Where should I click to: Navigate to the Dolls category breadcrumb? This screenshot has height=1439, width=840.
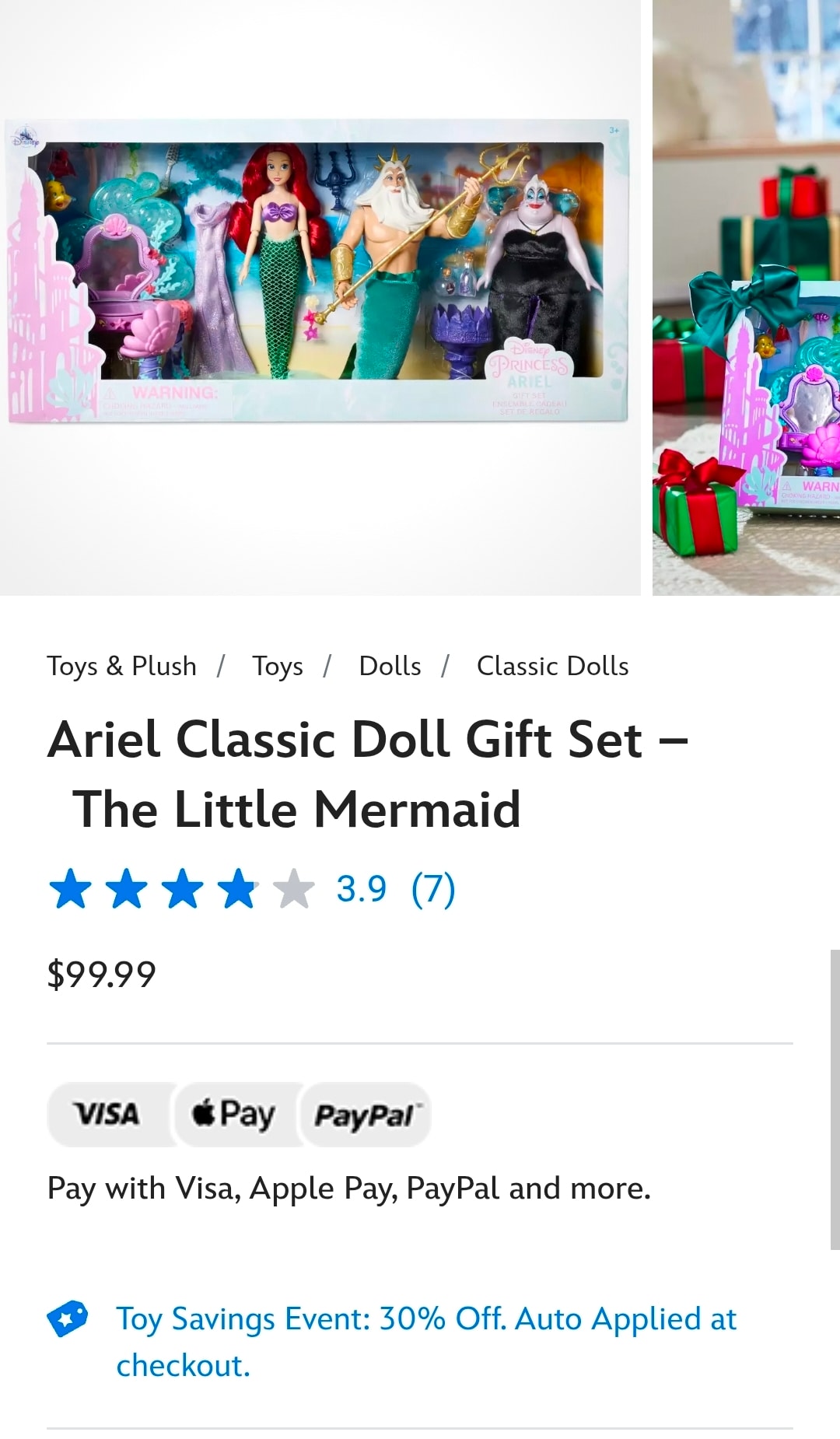[390, 667]
